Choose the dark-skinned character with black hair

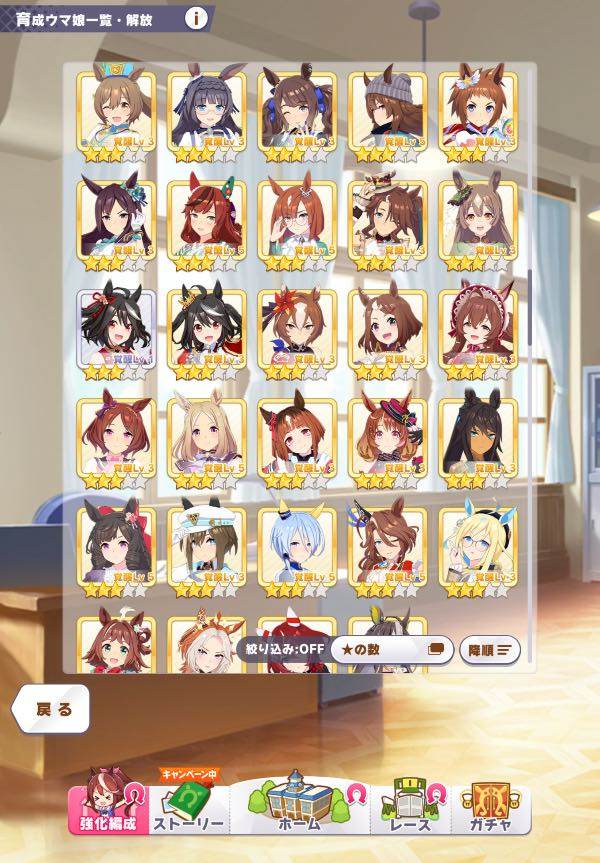(477, 438)
